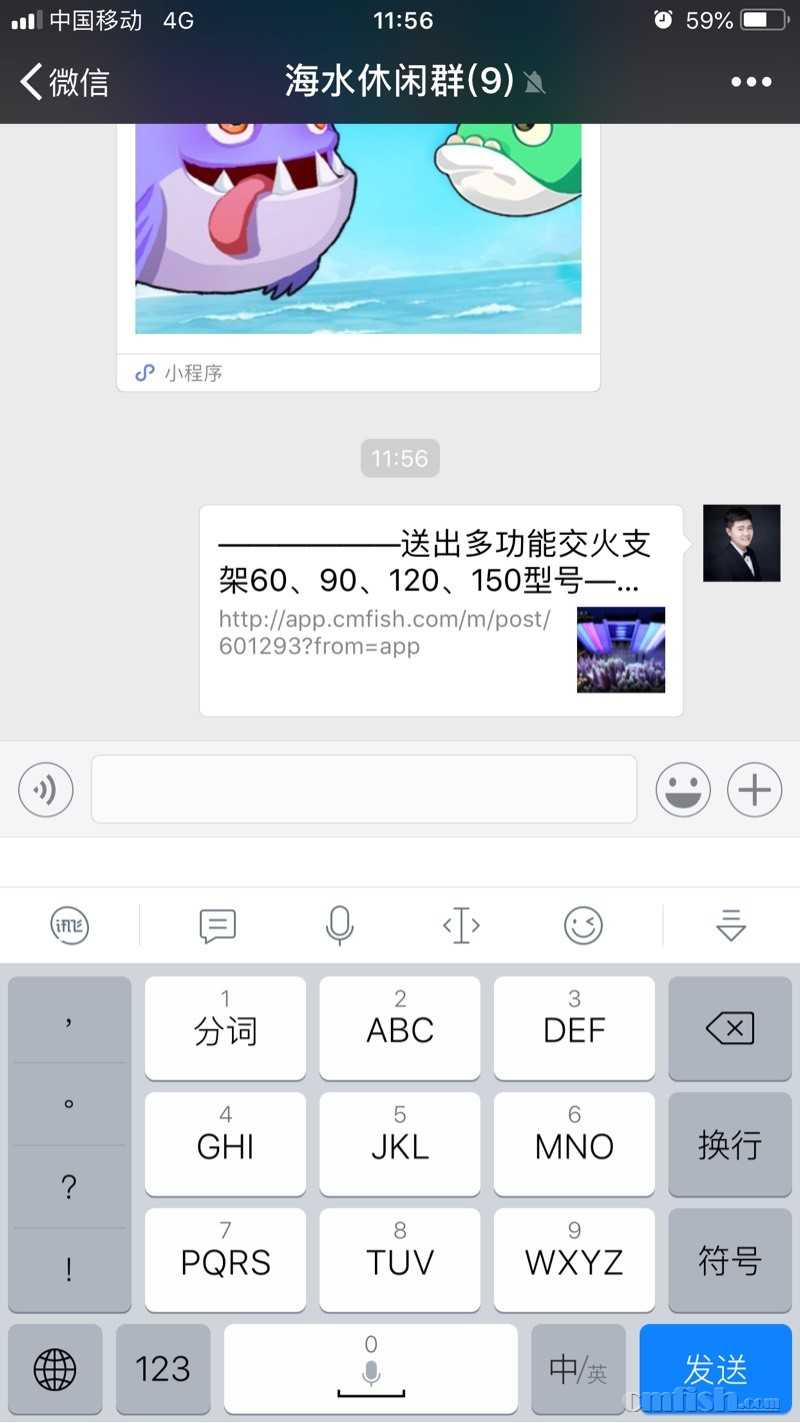Focus the message text field
Image resolution: width=800 pixels, height=1423 pixels.
coord(364,790)
